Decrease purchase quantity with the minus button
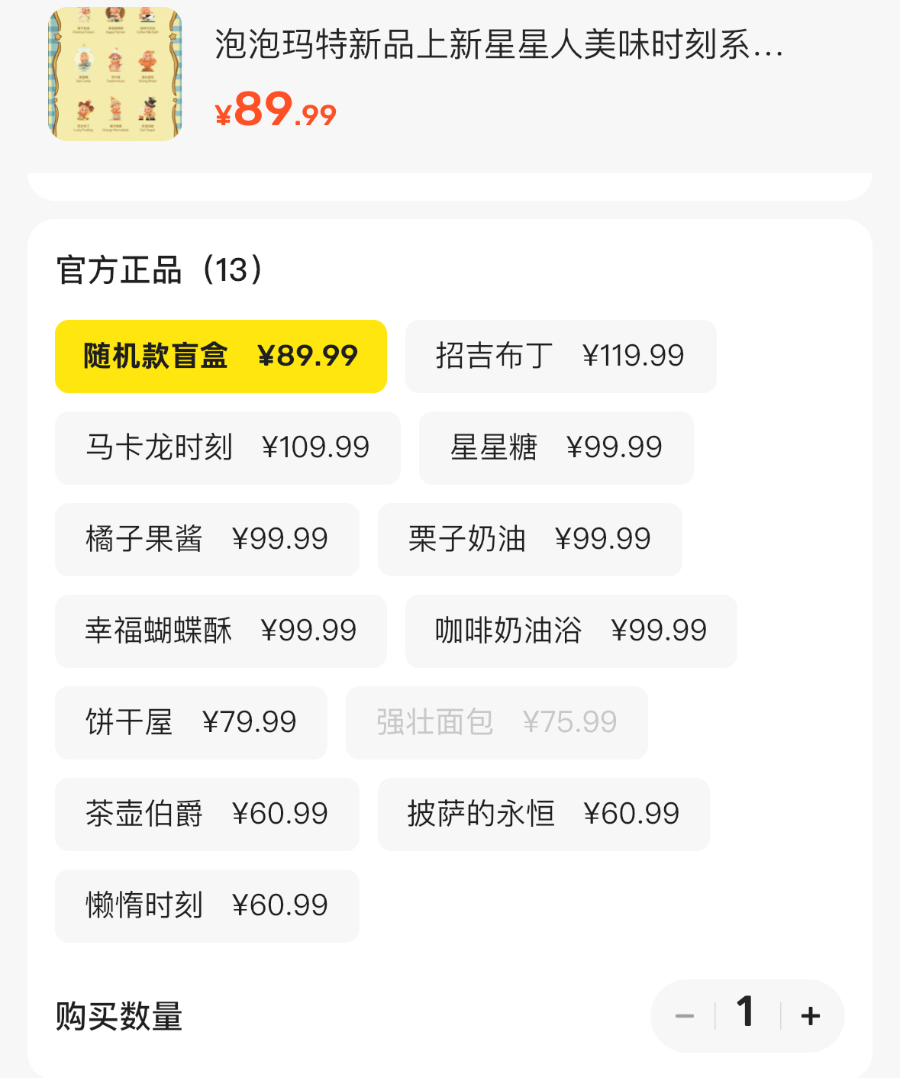 (x=685, y=1016)
